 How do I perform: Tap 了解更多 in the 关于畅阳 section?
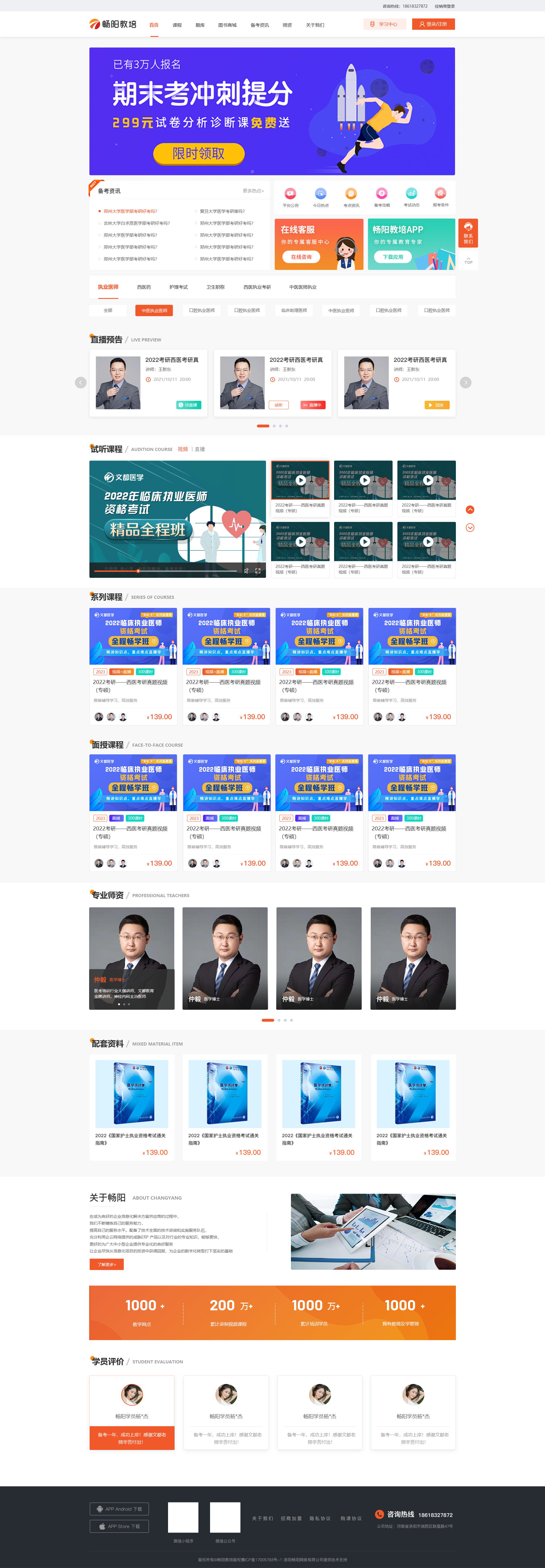click(x=106, y=1264)
